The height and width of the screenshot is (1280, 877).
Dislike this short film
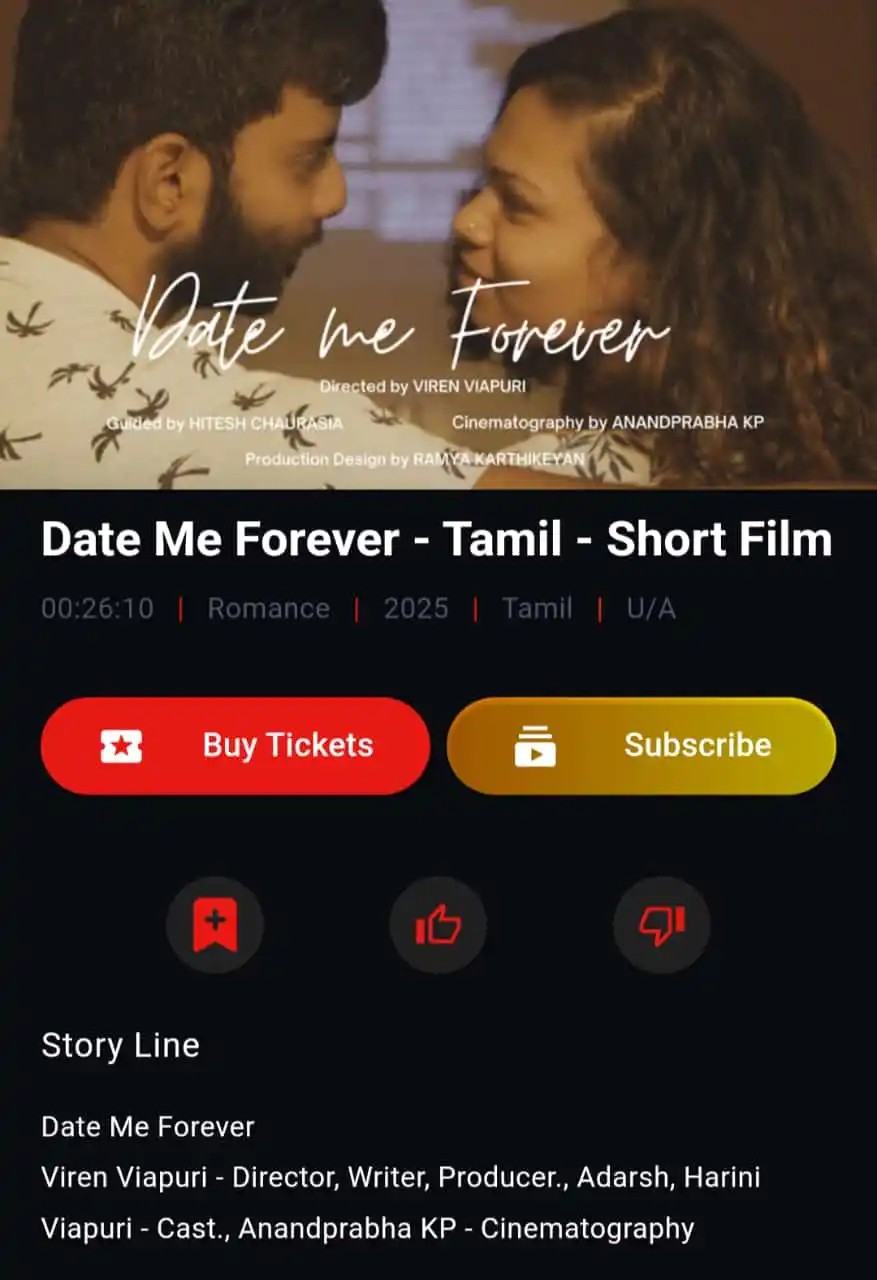[x=661, y=925]
